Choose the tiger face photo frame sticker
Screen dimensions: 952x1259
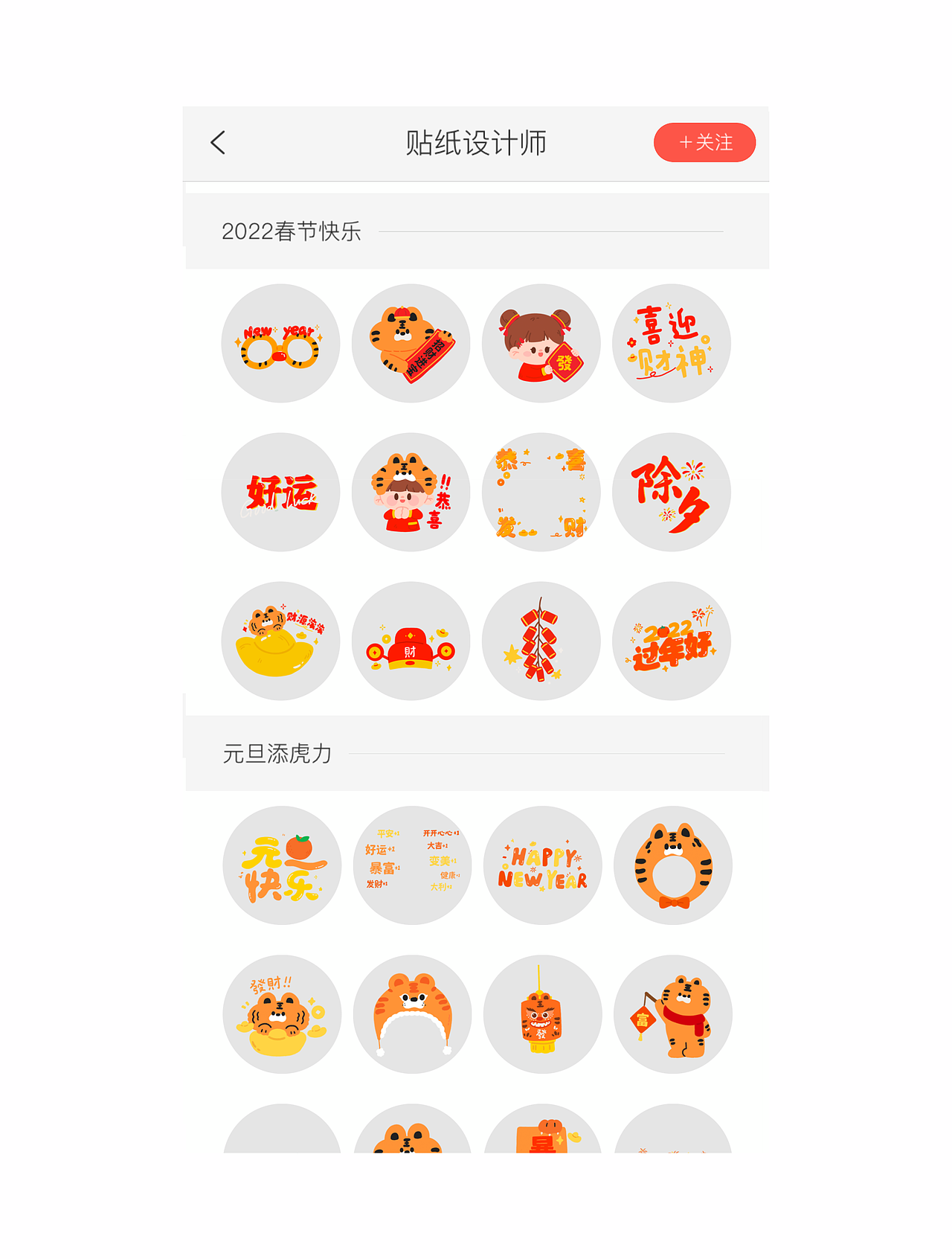673,865
